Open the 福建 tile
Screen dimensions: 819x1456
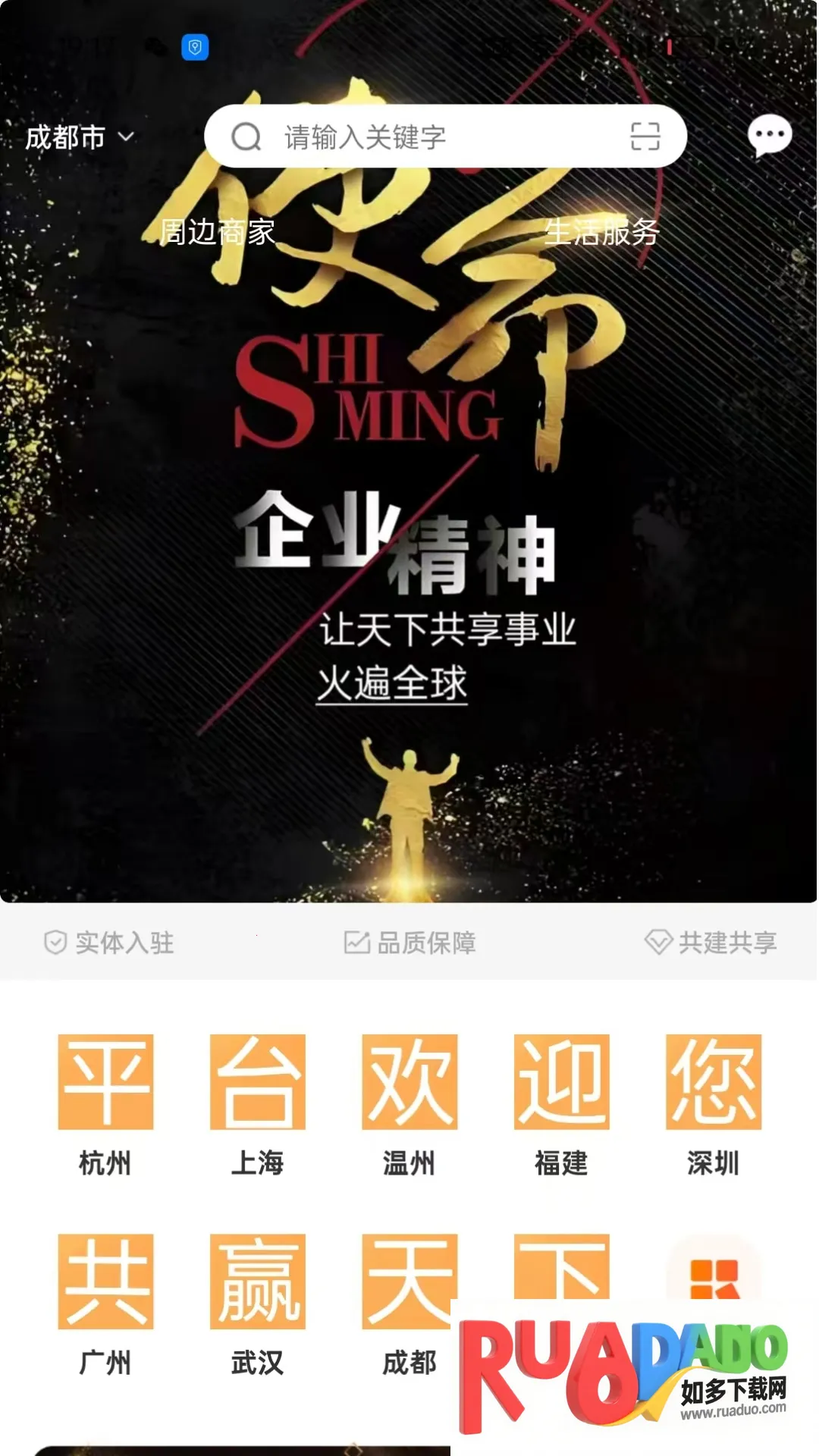click(561, 1104)
